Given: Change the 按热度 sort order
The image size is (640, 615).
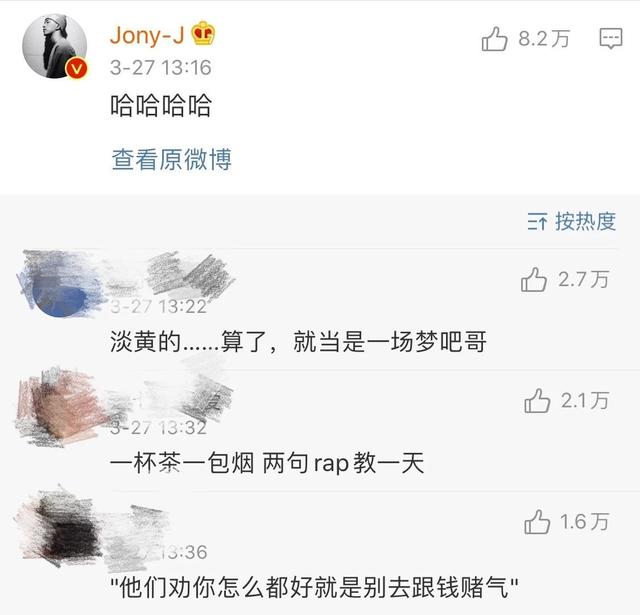Looking at the screenshot, I should click(x=572, y=222).
